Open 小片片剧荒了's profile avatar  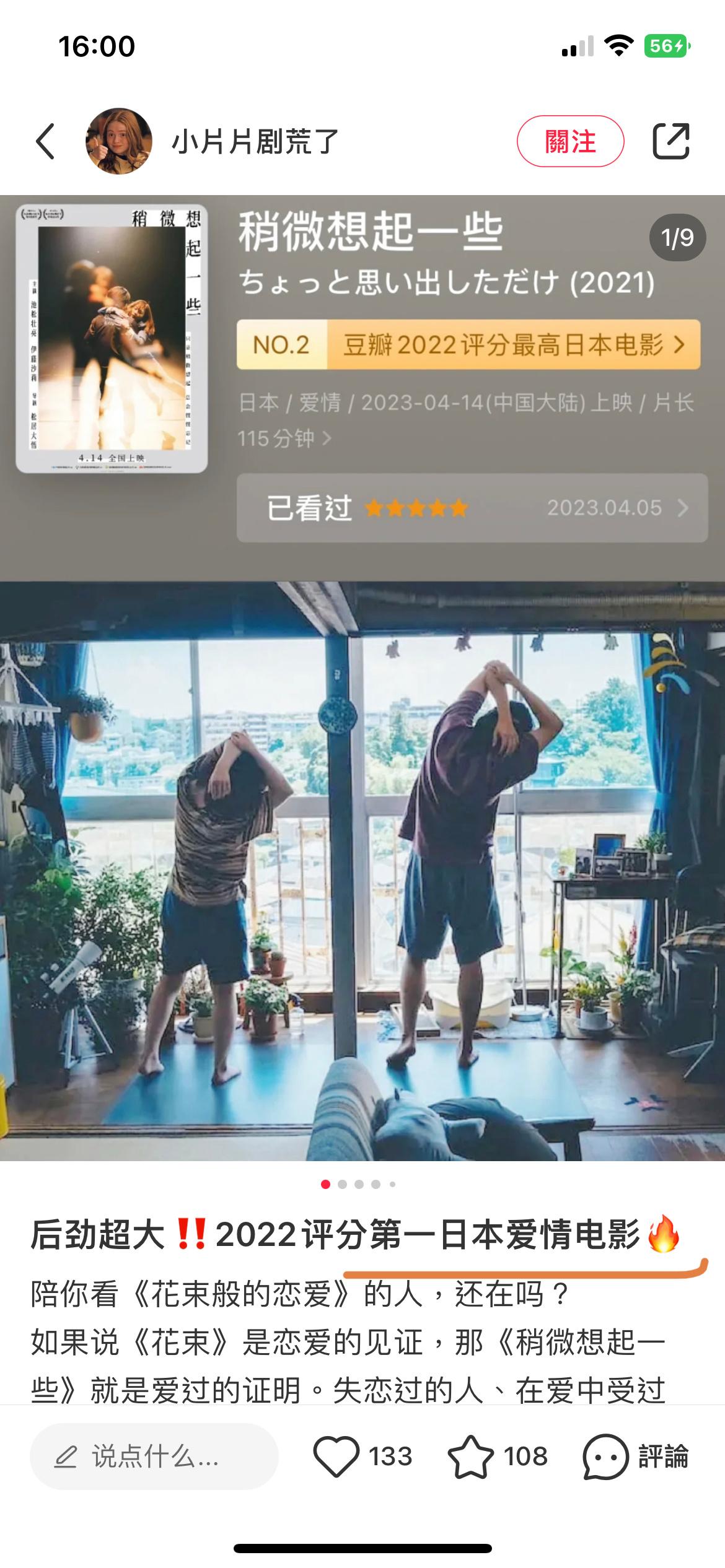118,142
